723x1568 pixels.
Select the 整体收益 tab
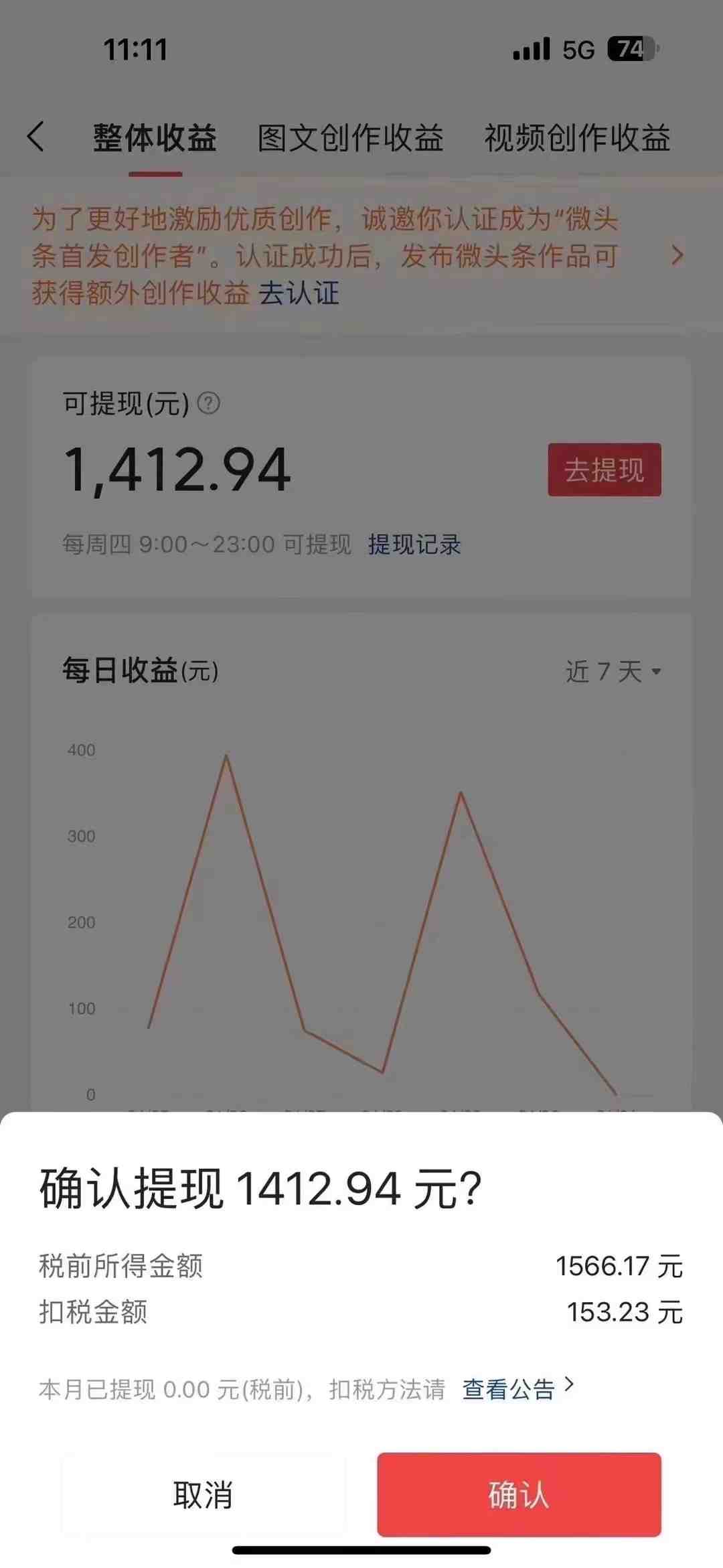(x=155, y=137)
